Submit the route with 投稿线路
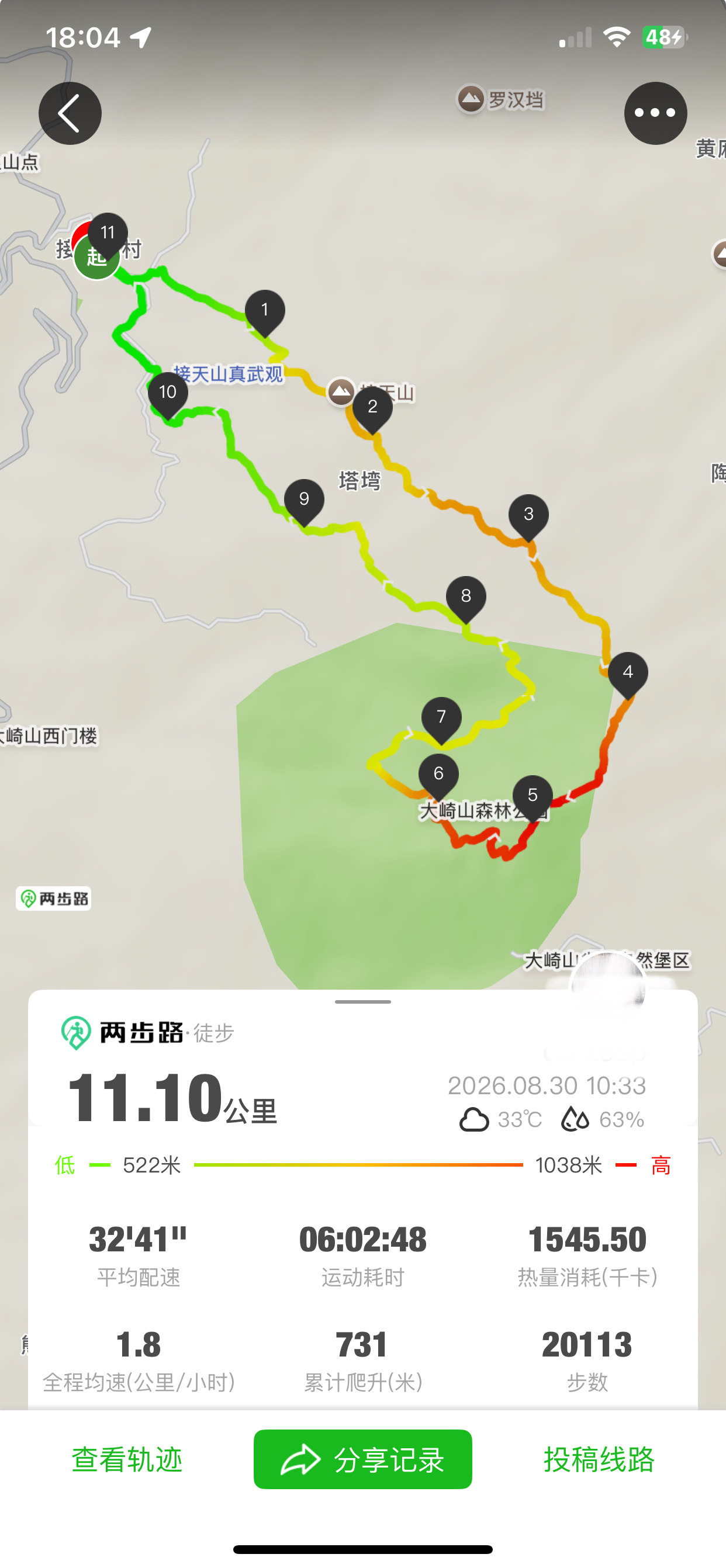Viewport: 726px width, 1568px height. point(599,1459)
